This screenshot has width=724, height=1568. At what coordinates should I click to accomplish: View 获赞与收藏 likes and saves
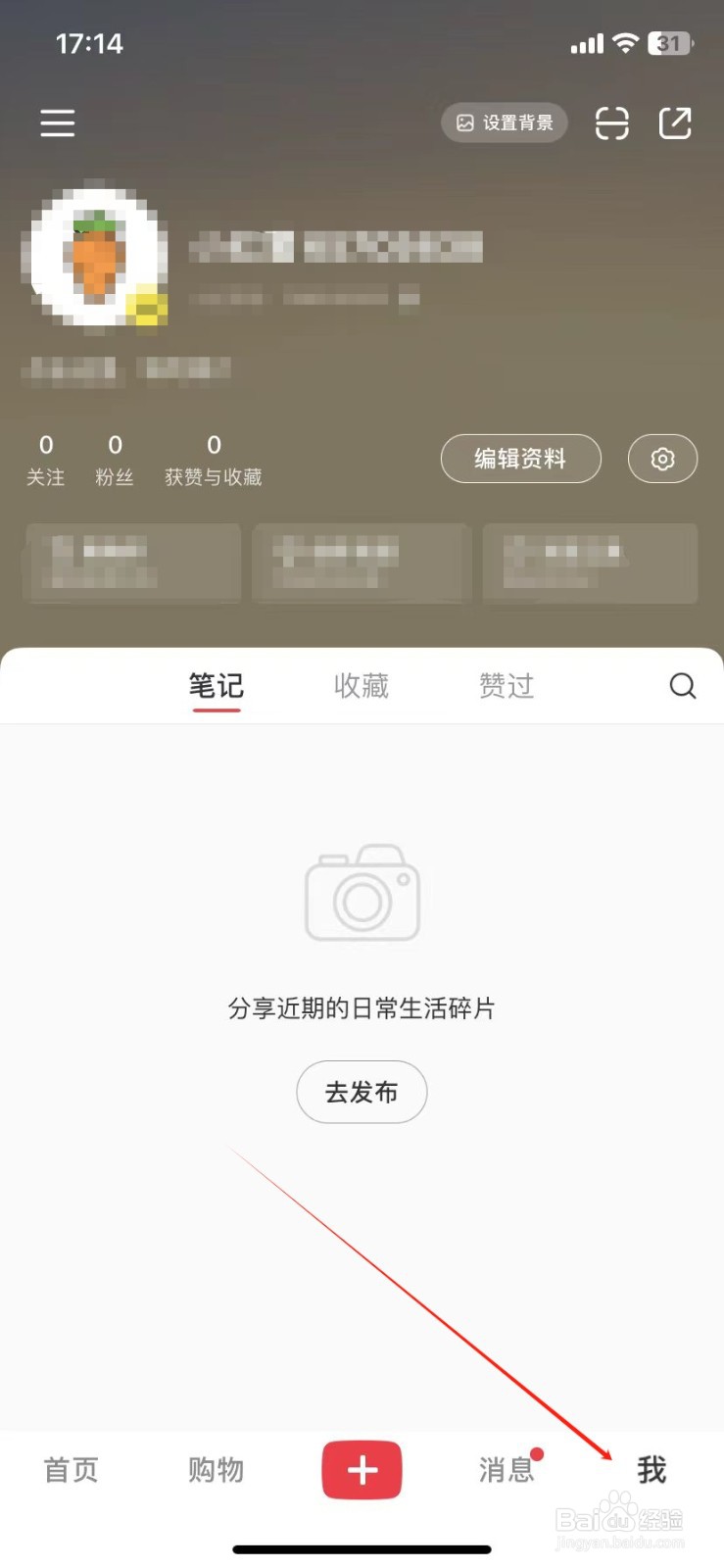[213, 459]
